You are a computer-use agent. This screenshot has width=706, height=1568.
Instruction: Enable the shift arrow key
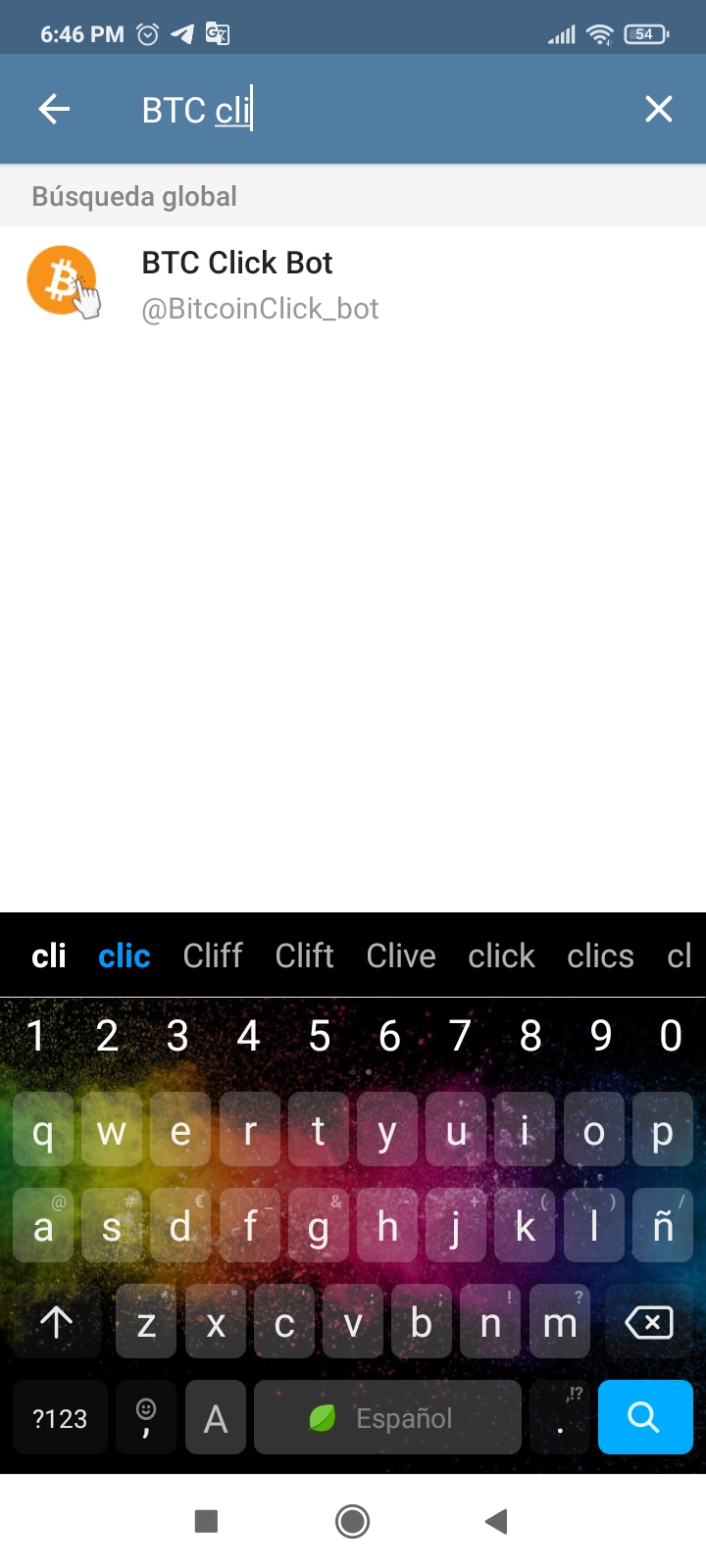tap(56, 1323)
